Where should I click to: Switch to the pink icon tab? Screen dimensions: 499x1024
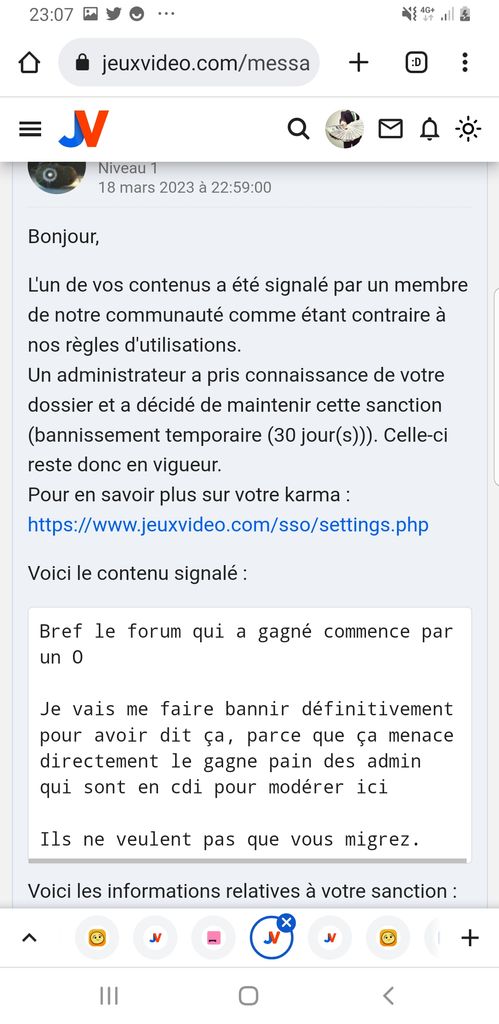(x=214, y=938)
